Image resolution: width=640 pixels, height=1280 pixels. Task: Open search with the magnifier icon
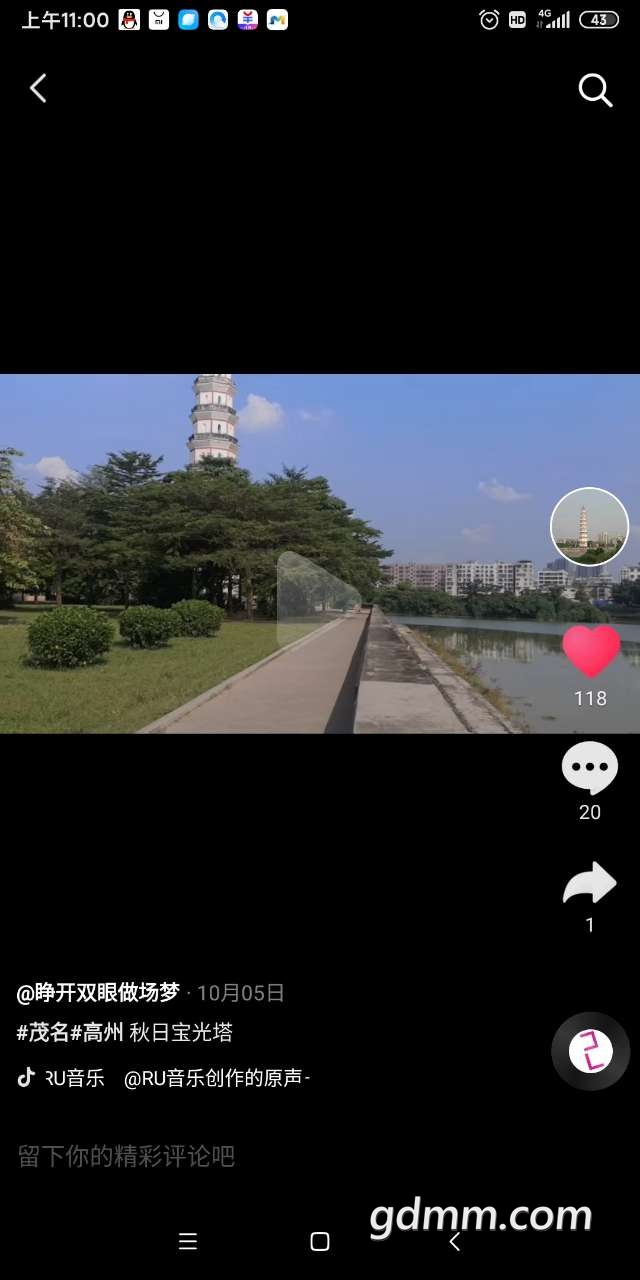[595, 90]
